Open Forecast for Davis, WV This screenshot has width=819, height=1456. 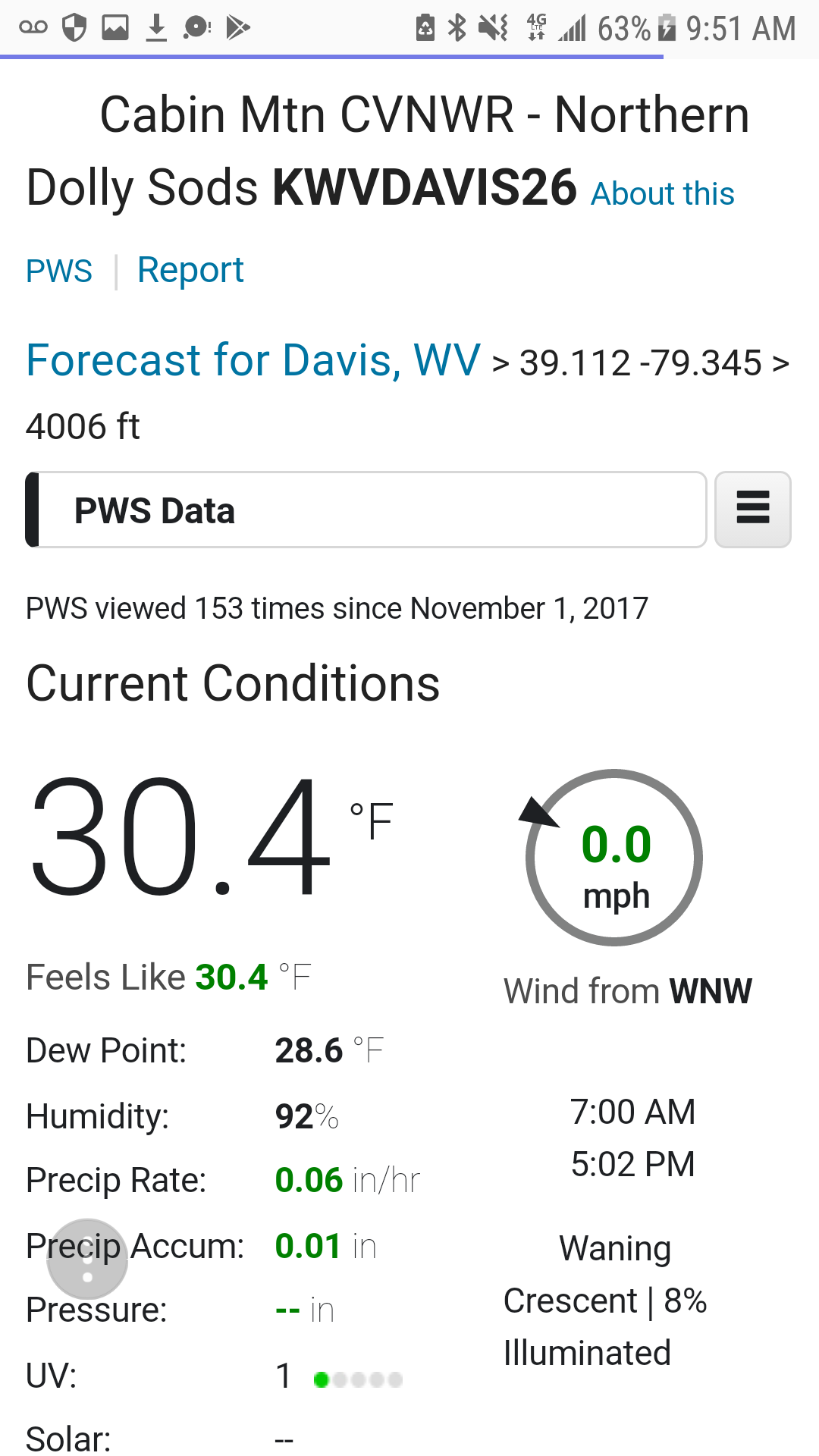(x=253, y=359)
